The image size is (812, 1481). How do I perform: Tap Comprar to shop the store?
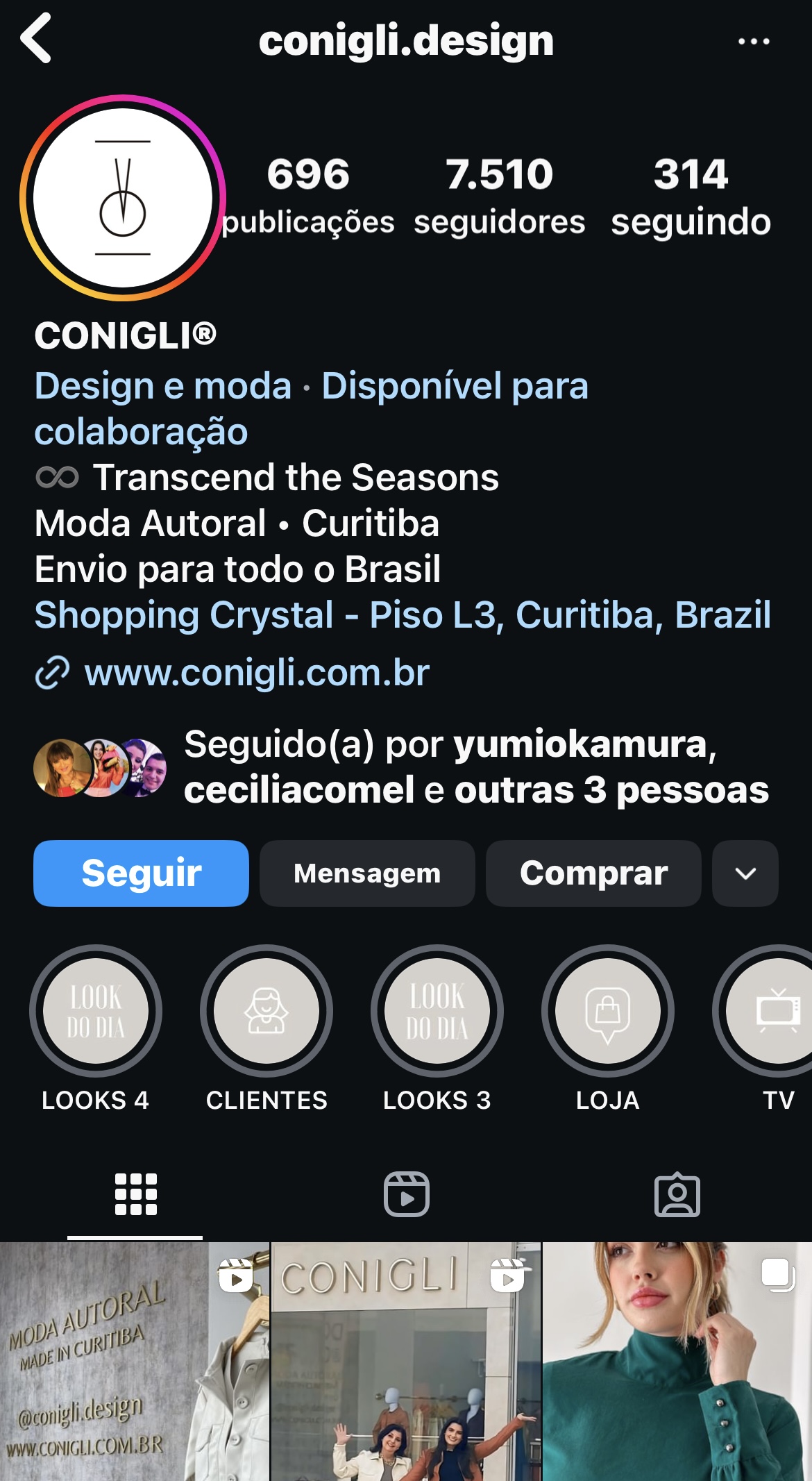click(x=593, y=873)
